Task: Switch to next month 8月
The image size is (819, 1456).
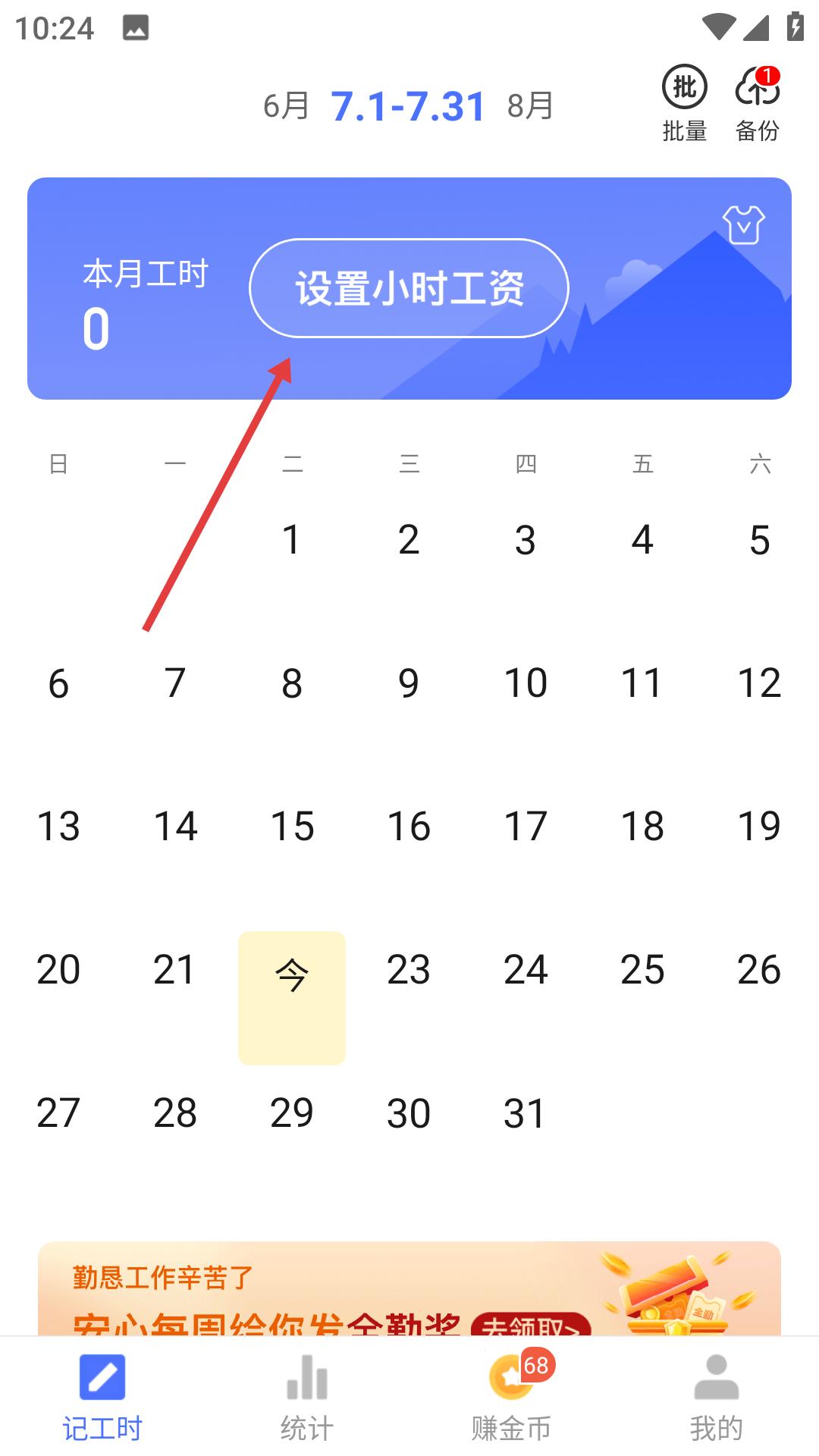Action: pyautogui.click(x=530, y=105)
